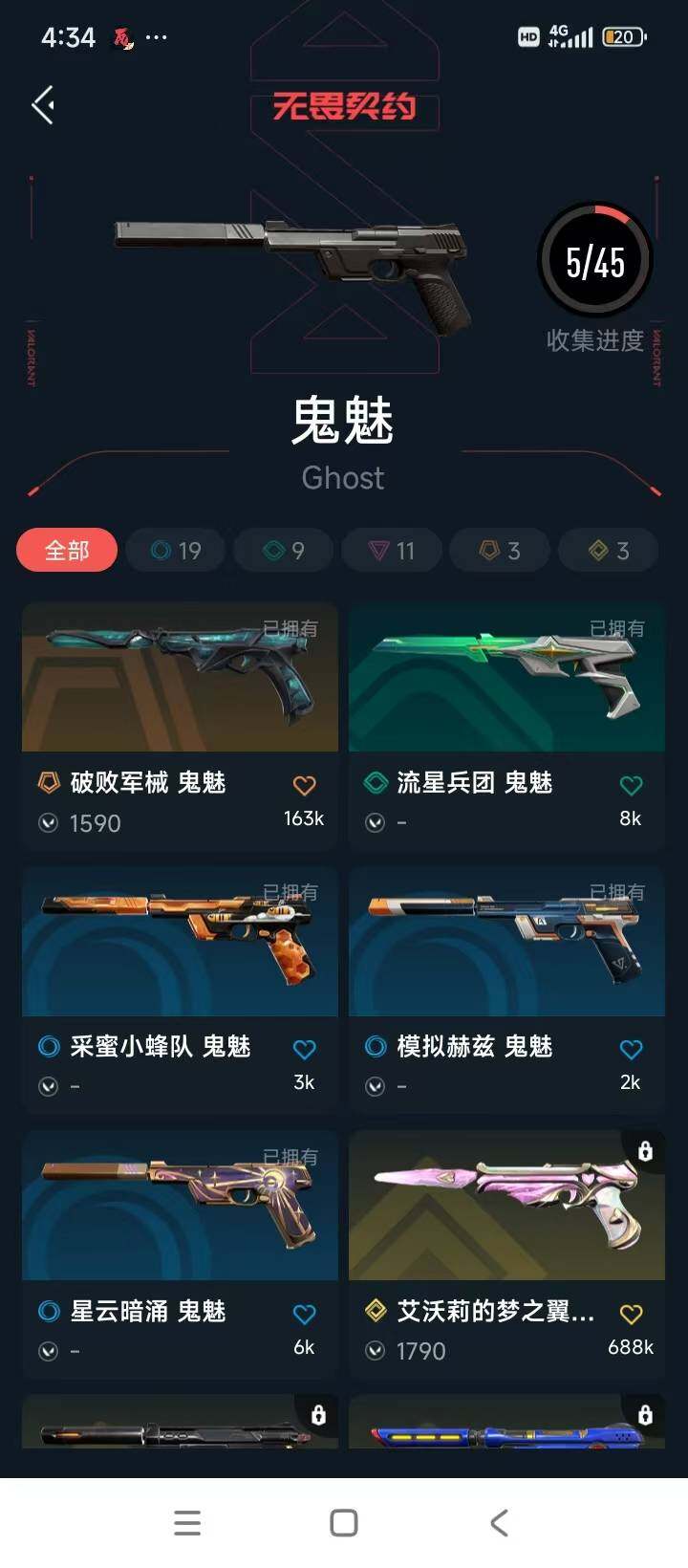This screenshot has width=688, height=1568.
Task: Toggle the favorite heart on 破败军械 鬼魅
Action: [303, 784]
